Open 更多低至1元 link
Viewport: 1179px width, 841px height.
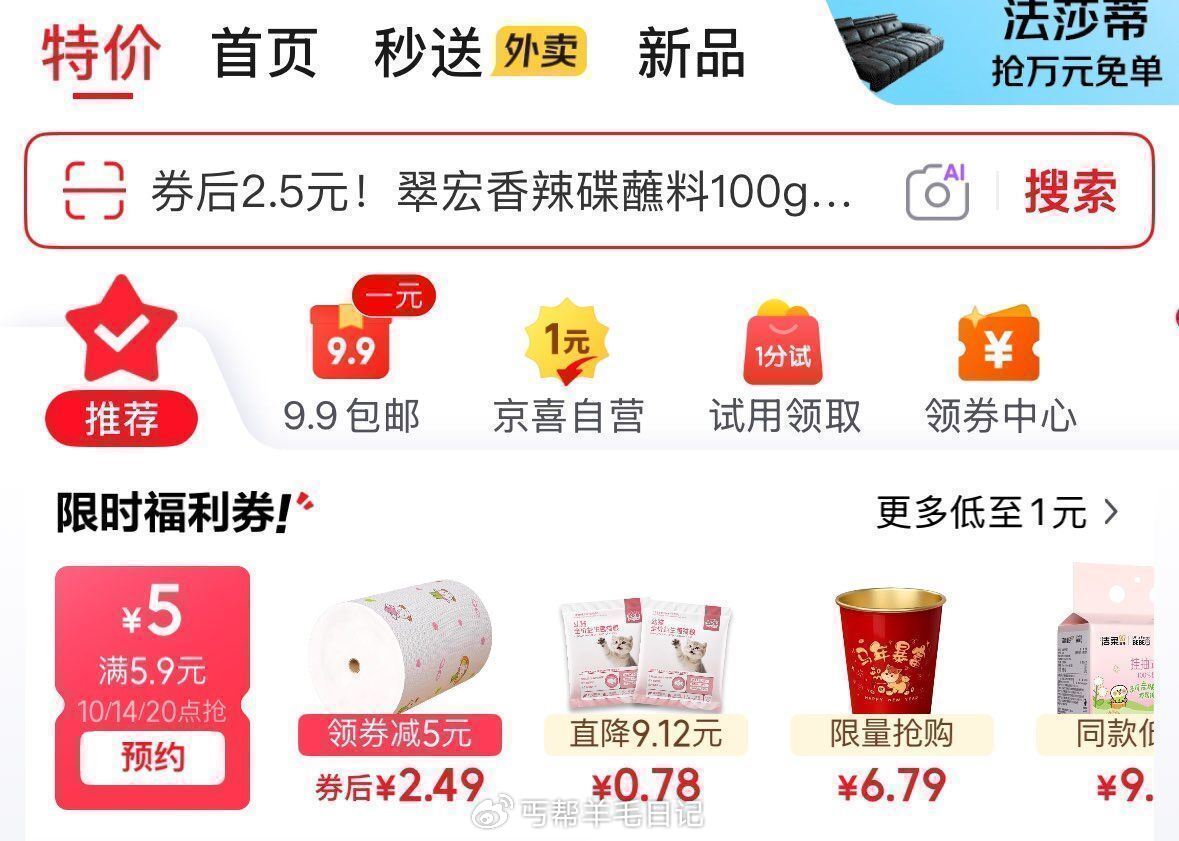click(x=997, y=513)
